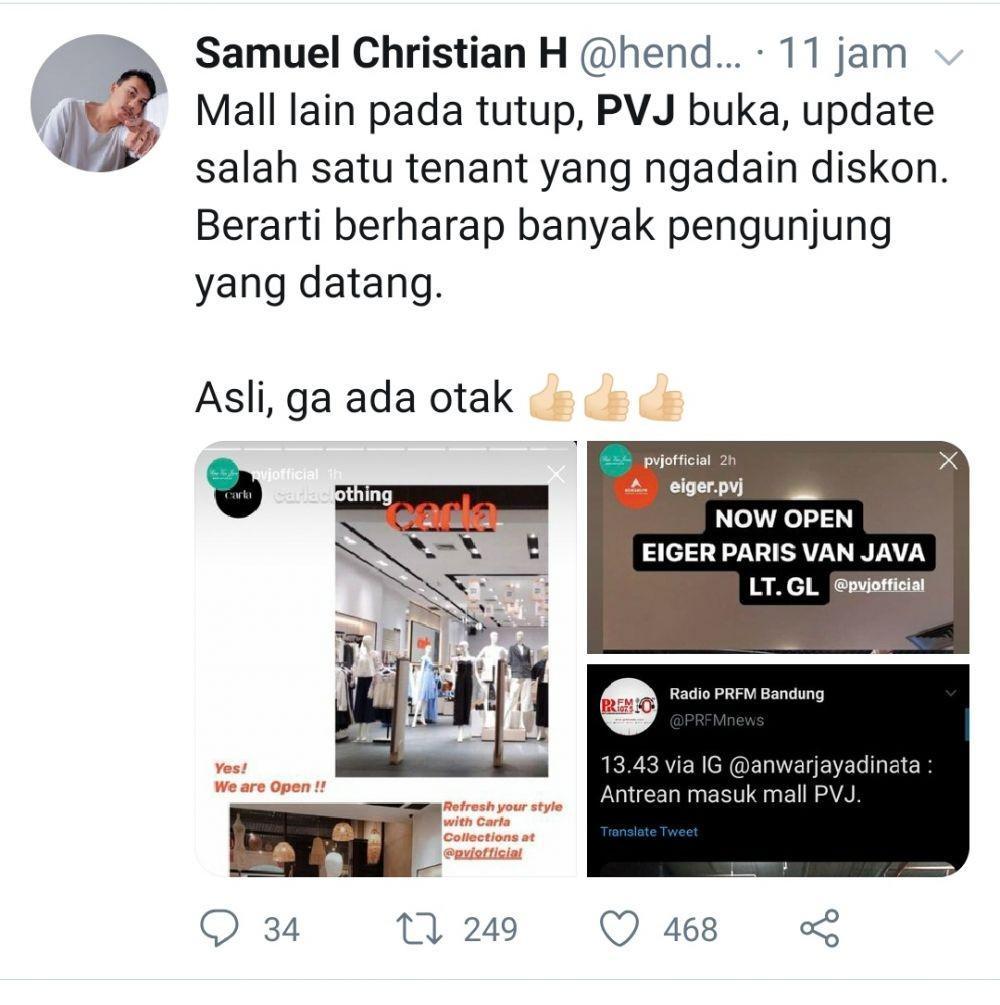Like the tweet about PVJ
The image size is (1000, 1005).
(x=619, y=929)
